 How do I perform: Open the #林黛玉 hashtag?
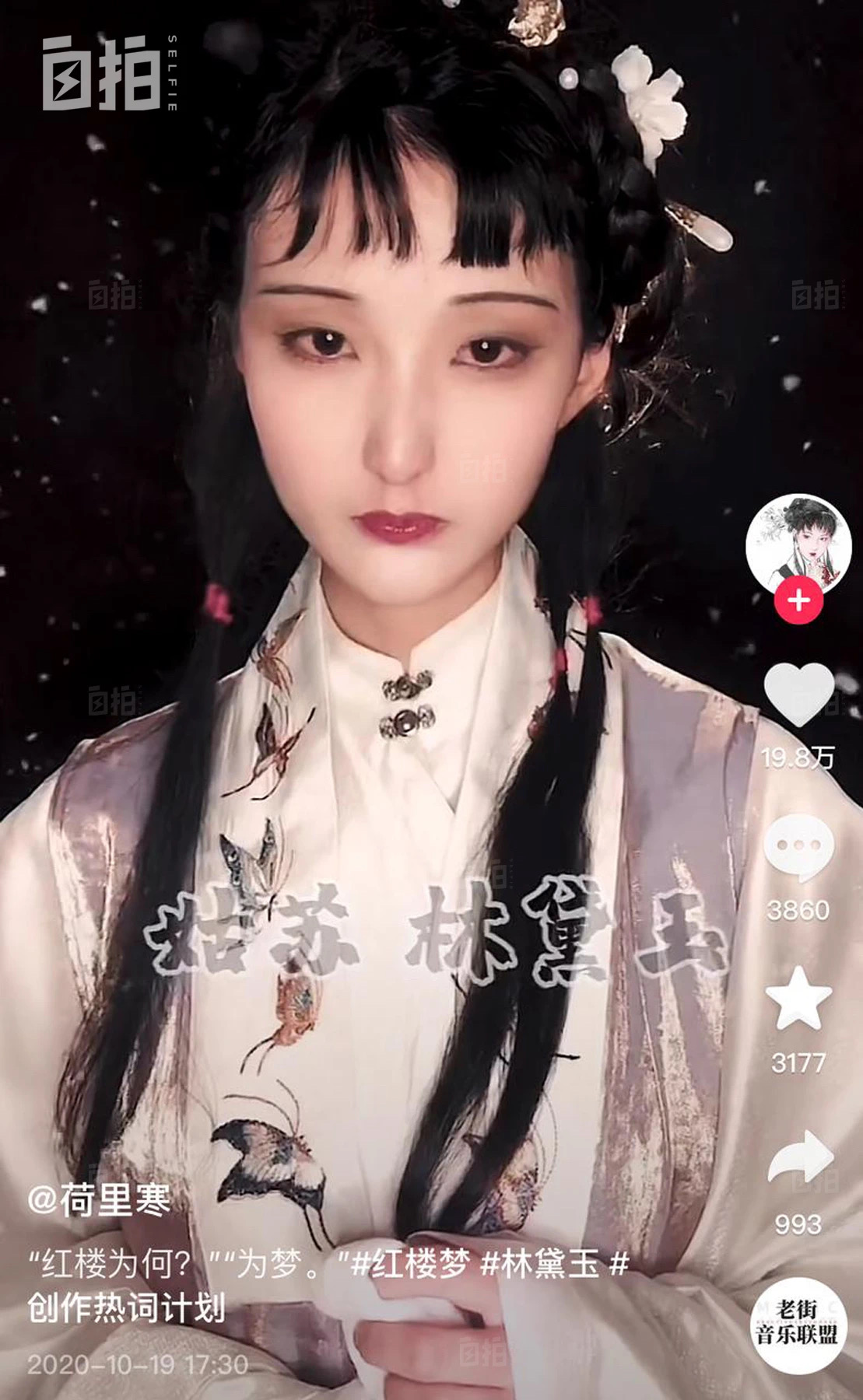[540, 1265]
